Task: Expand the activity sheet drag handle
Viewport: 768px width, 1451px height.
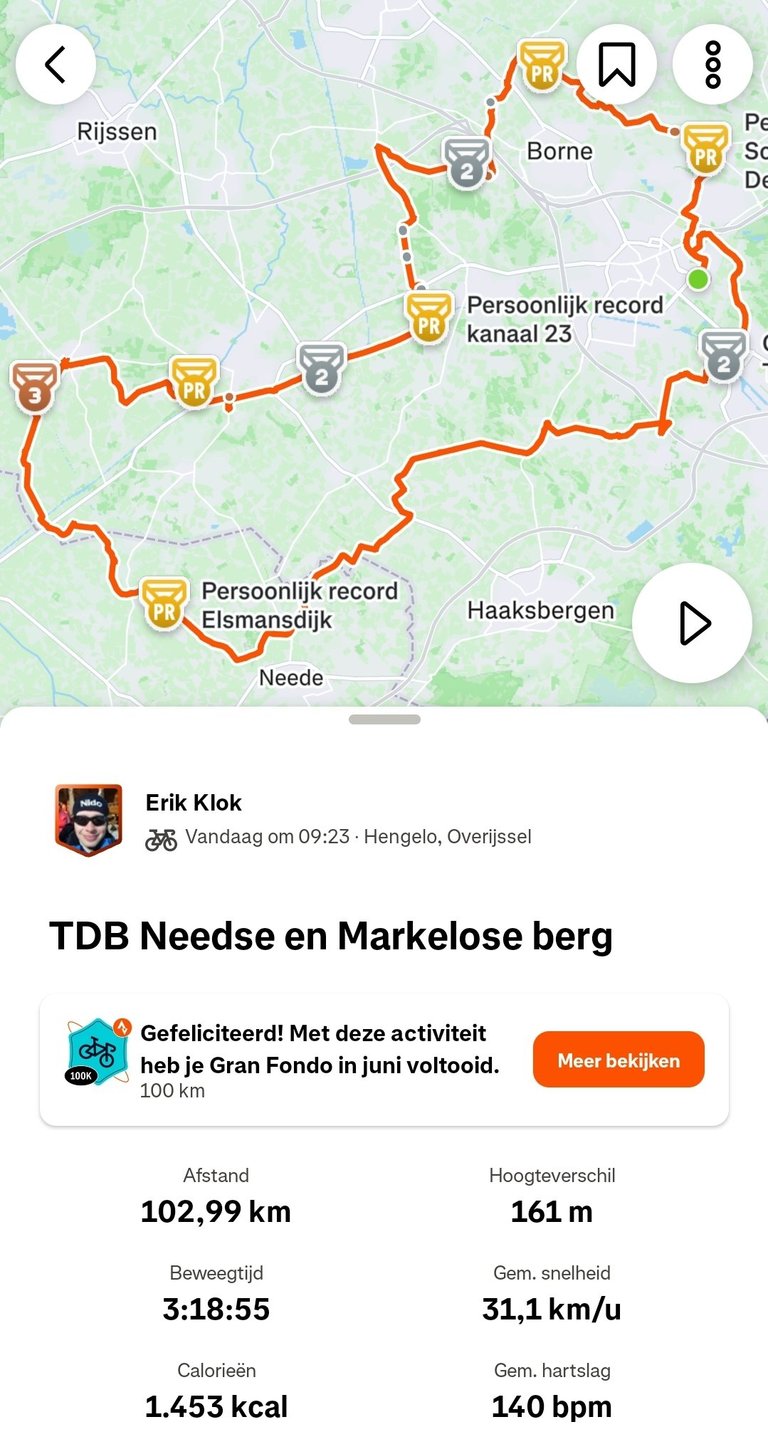Action: click(x=385, y=719)
